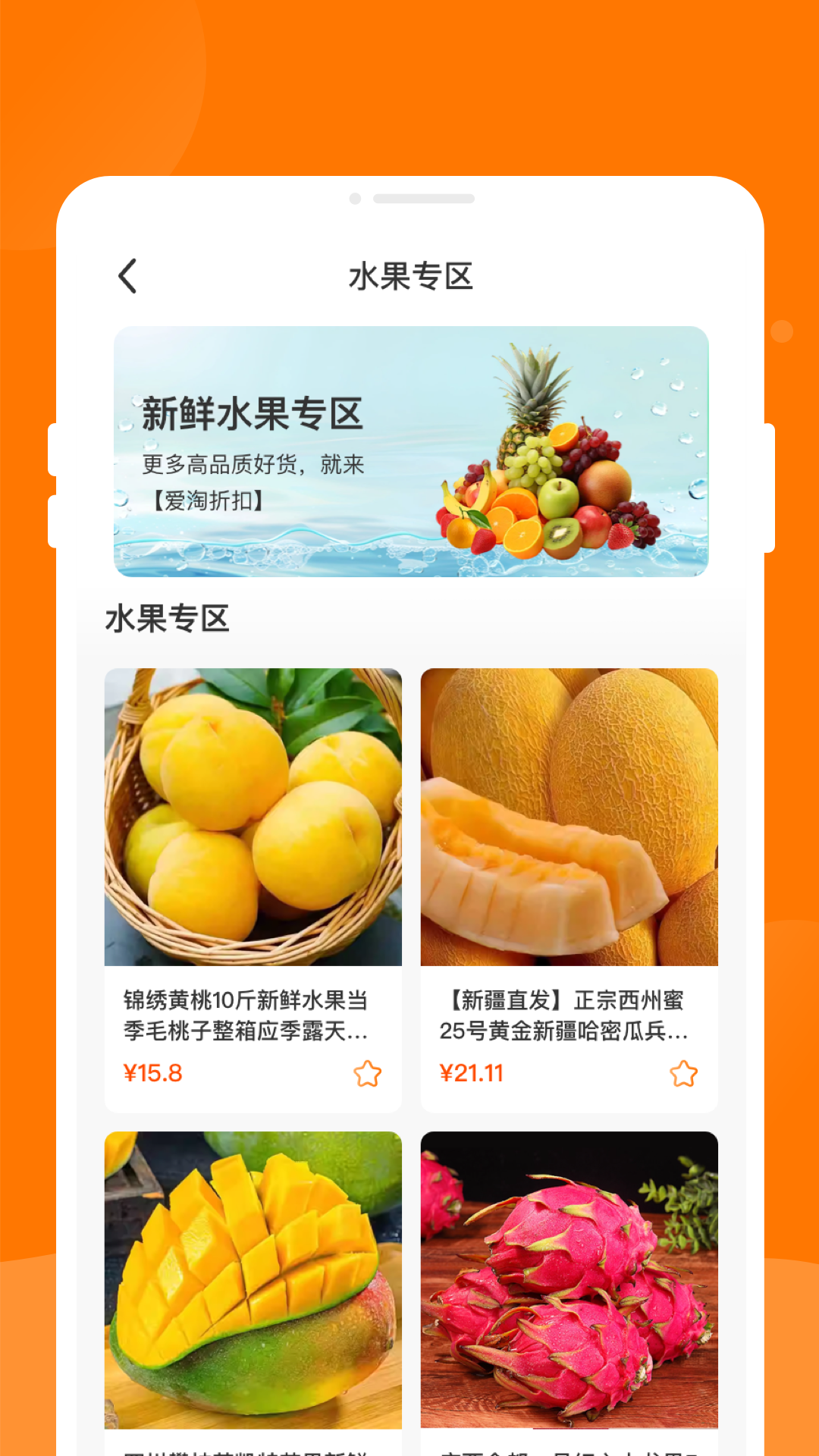Viewport: 819px width, 1456px height.
Task: Click the ¥21.11 price text
Action: pyautogui.click(x=473, y=1073)
